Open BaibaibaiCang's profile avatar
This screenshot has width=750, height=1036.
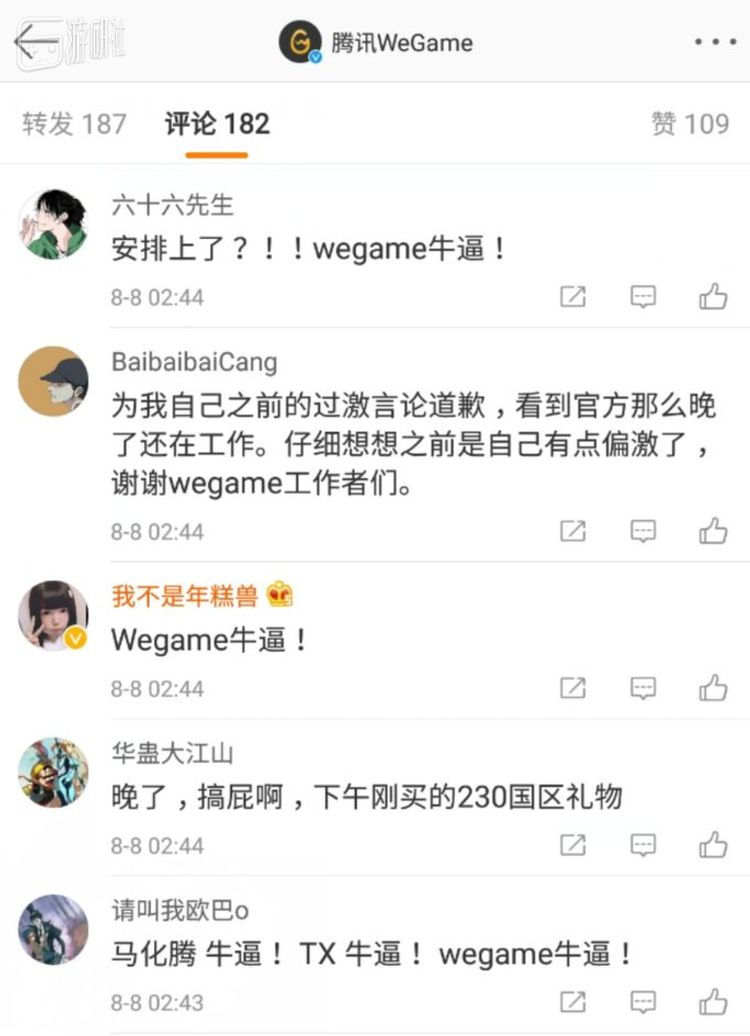(x=53, y=382)
